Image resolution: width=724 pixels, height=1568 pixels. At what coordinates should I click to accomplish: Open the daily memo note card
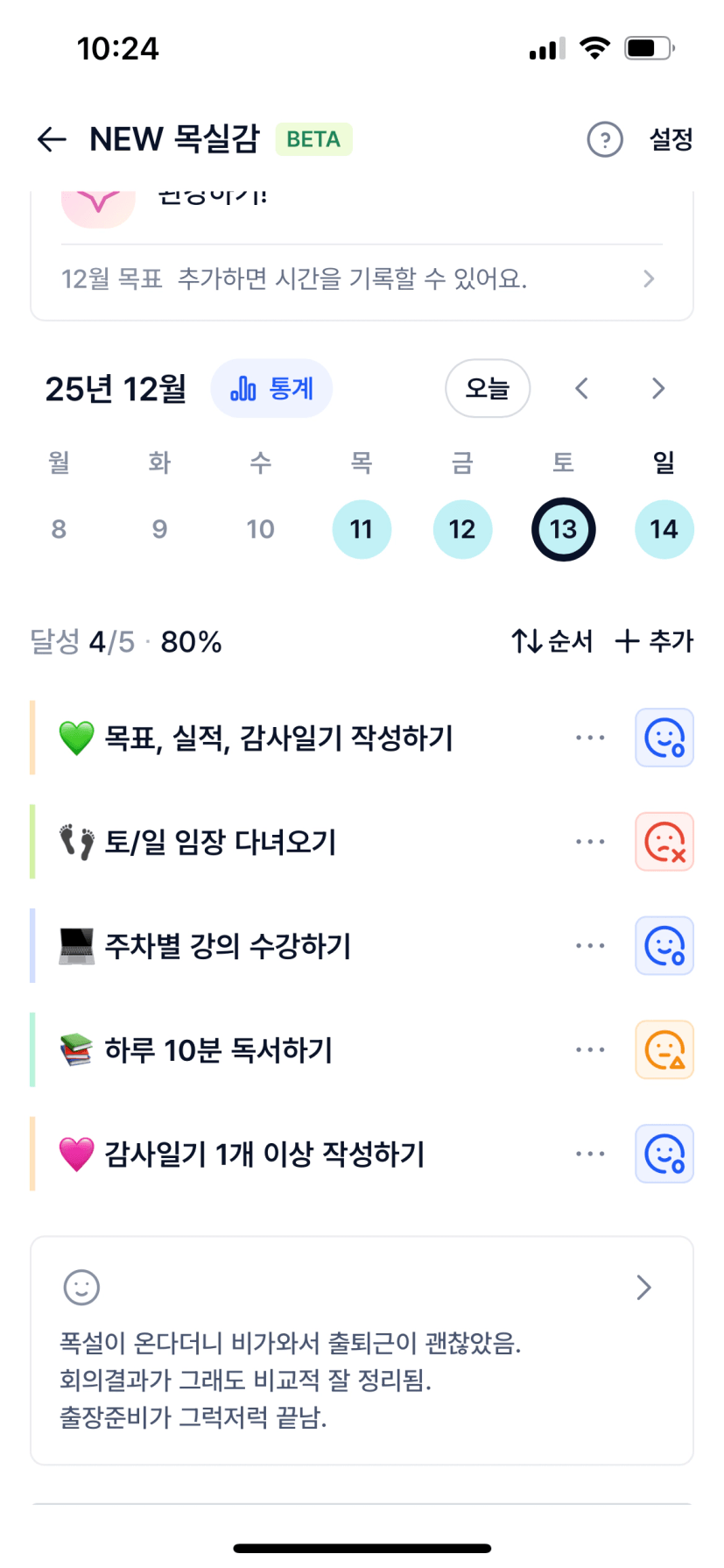click(361, 1350)
